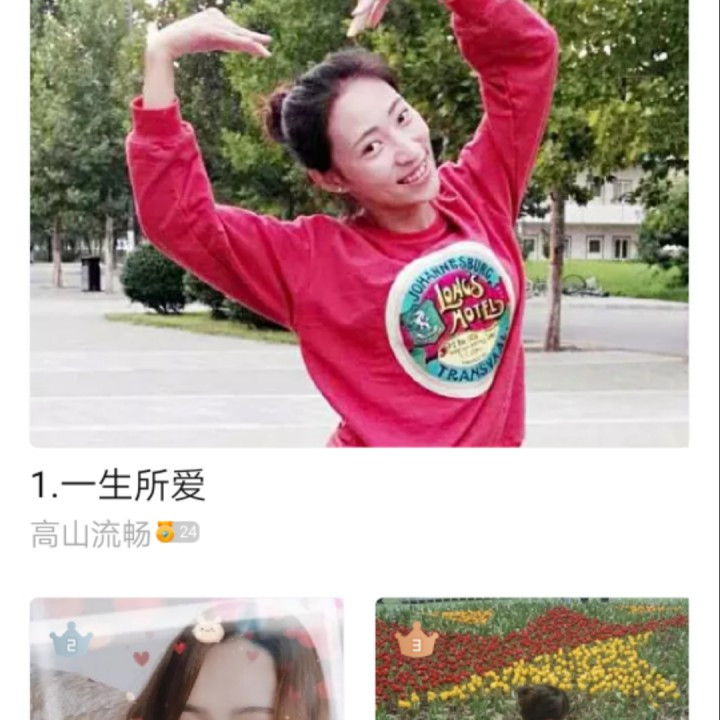Open the second-ranked video thumbnail
Screen dimensions: 720x720
pyautogui.click(x=187, y=660)
